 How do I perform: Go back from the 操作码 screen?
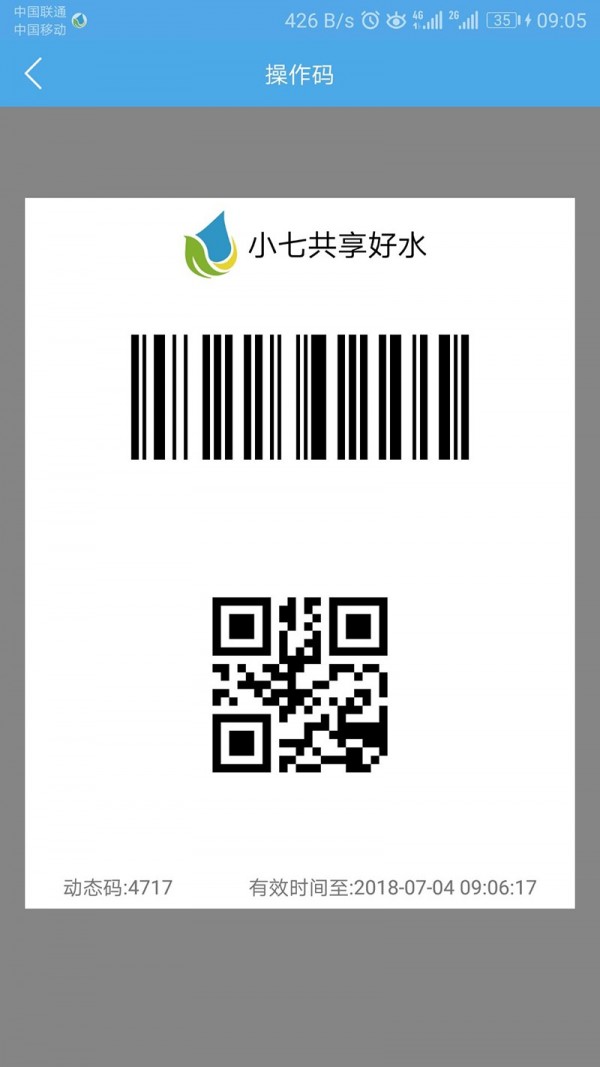pos(34,74)
